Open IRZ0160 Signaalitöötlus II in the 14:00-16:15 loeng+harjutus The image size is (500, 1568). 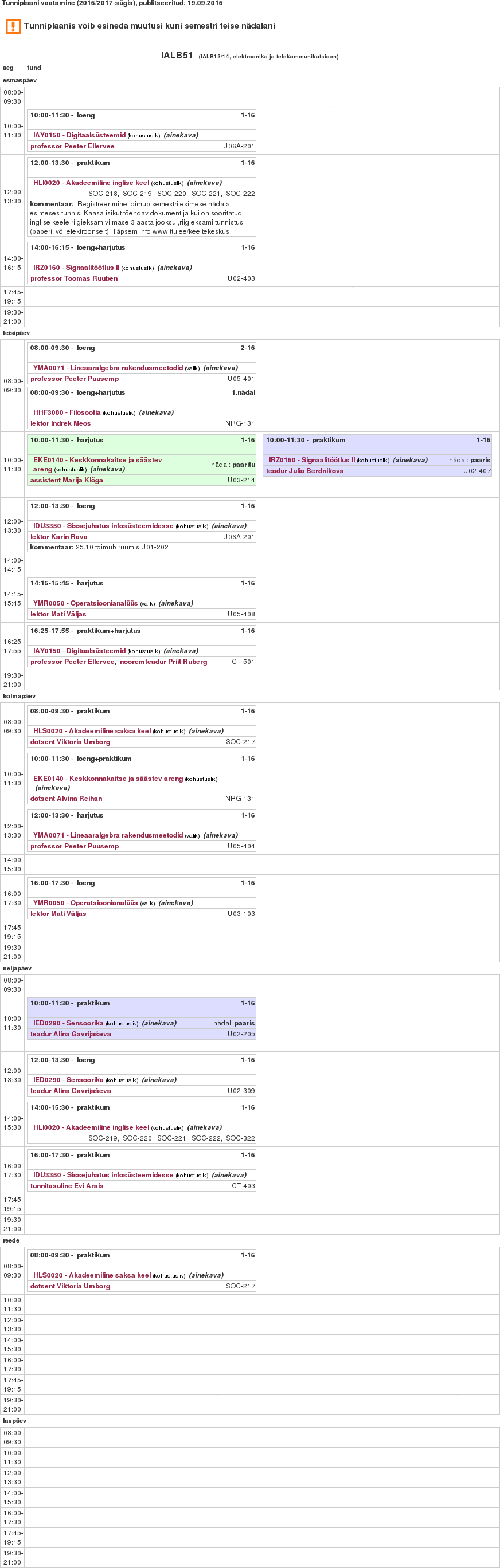(76, 267)
